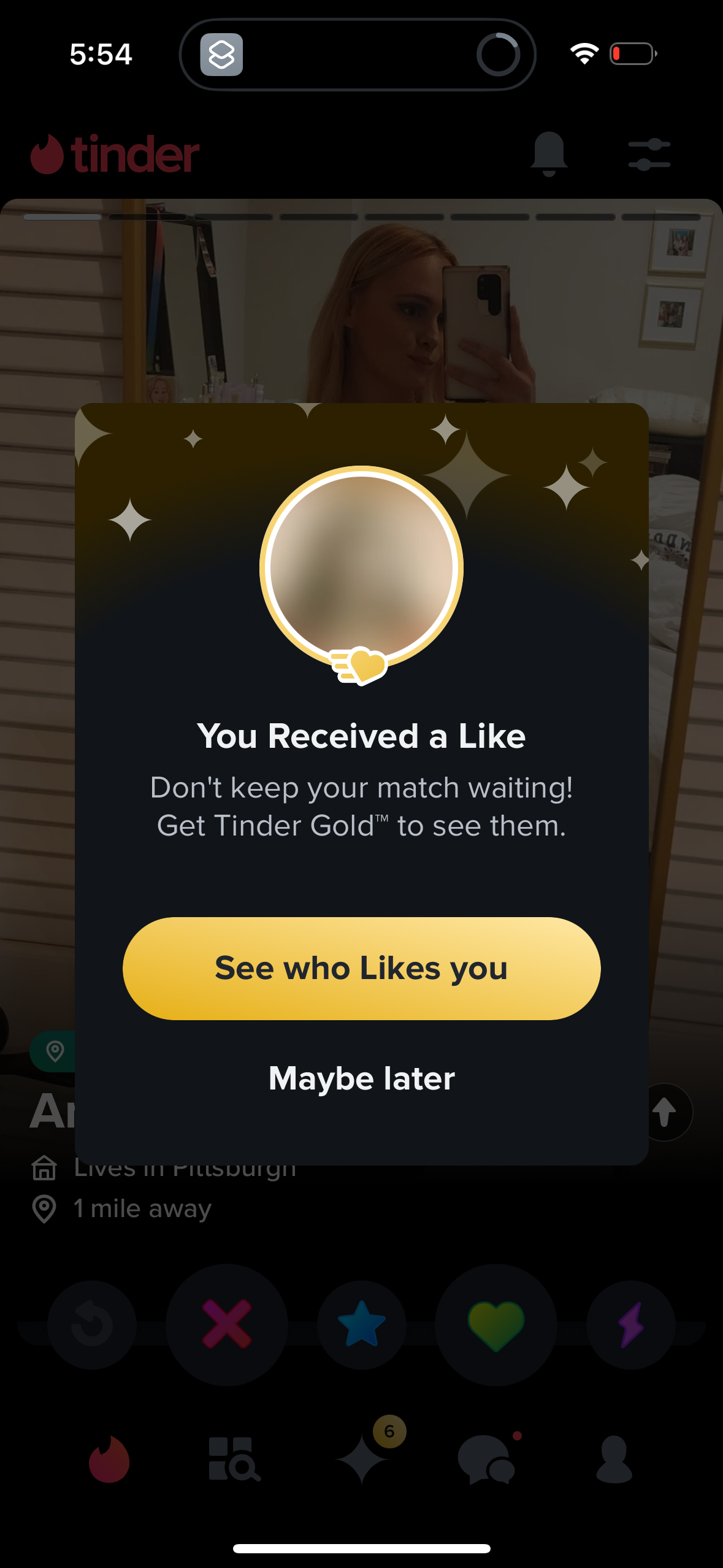
Task: Open the Likes tab with 6 badge
Action: click(x=363, y=1459)
